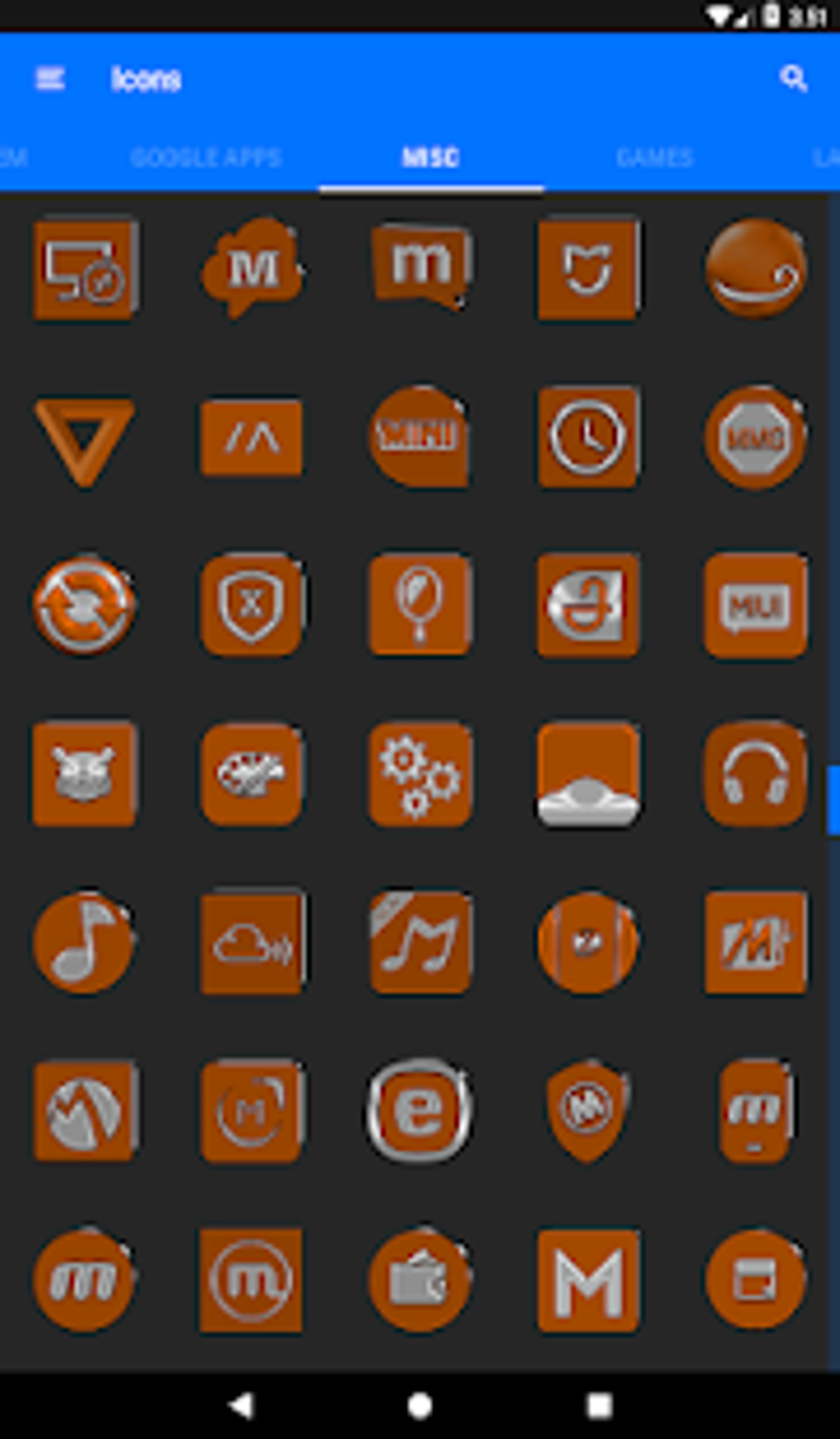Select the gears settings icon

419,774
